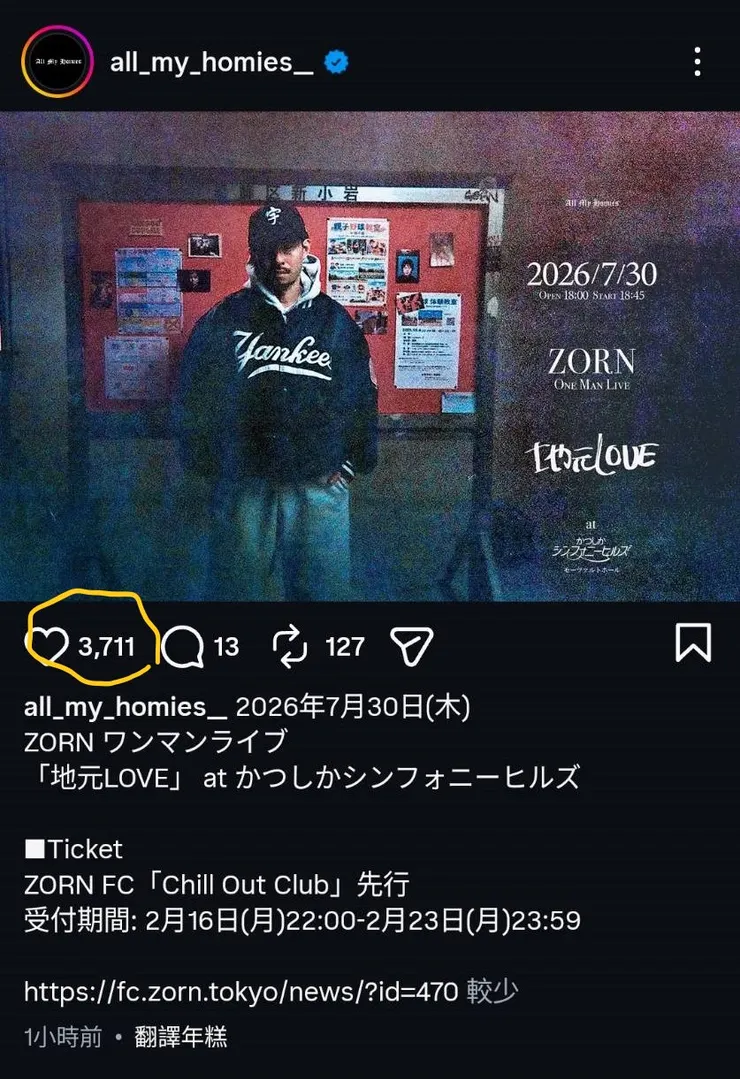
Task: Send the post via the paper plane icon
Action: tap(411, 647)
